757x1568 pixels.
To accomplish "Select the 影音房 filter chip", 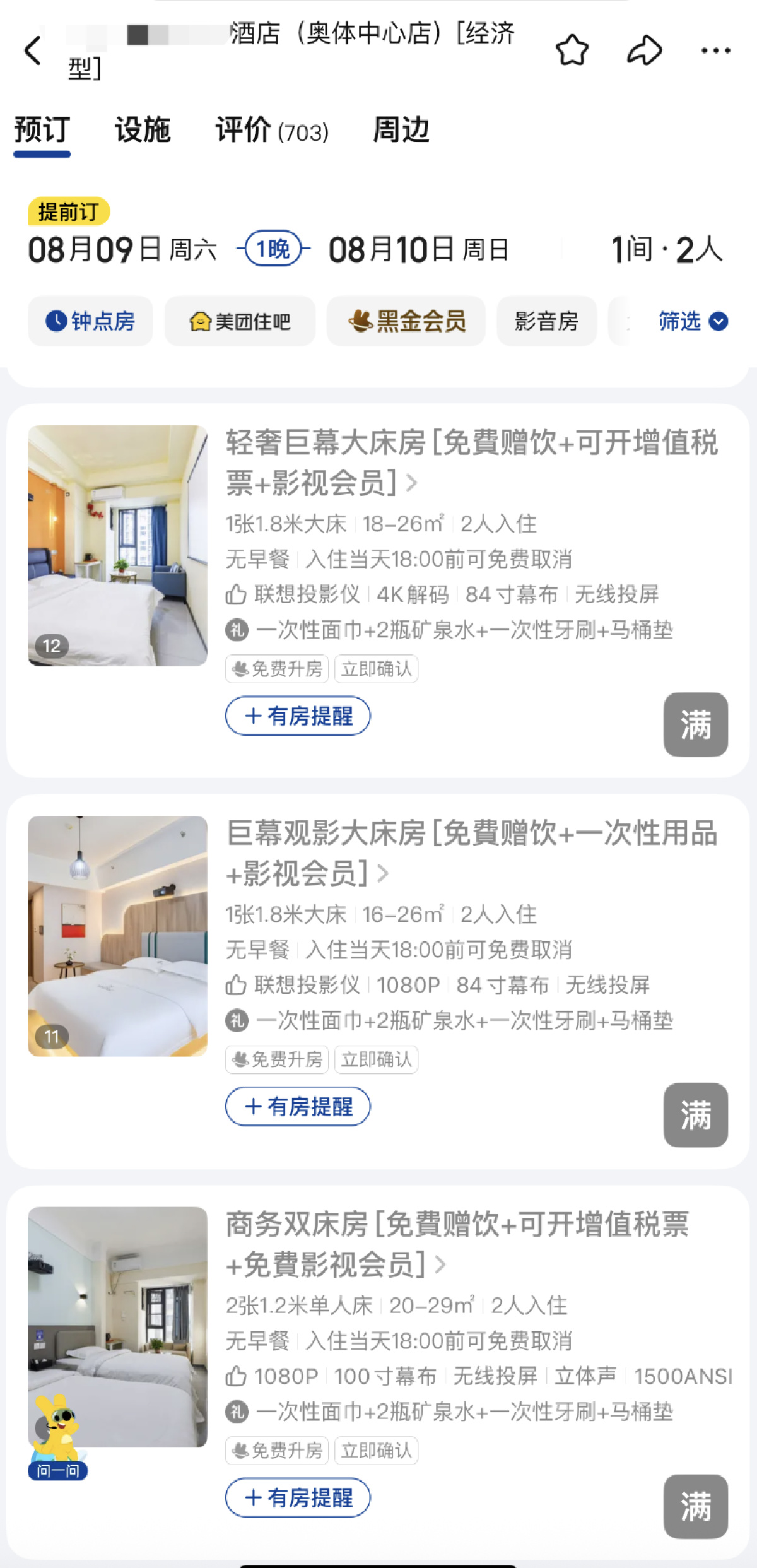I will (x=547, y=321).
